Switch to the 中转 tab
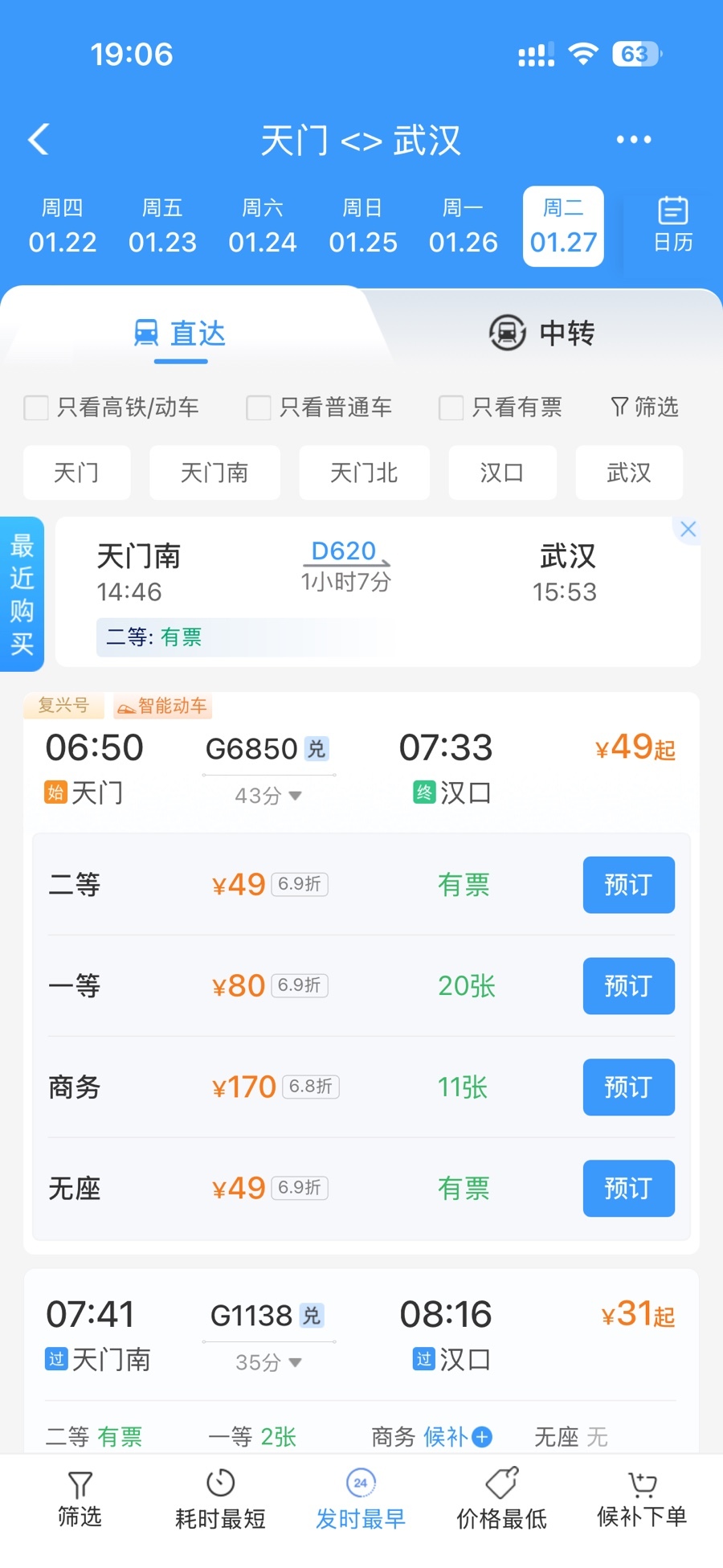Screen dimensions: 723x1568 pyautogui.click(x=542, y=333)
